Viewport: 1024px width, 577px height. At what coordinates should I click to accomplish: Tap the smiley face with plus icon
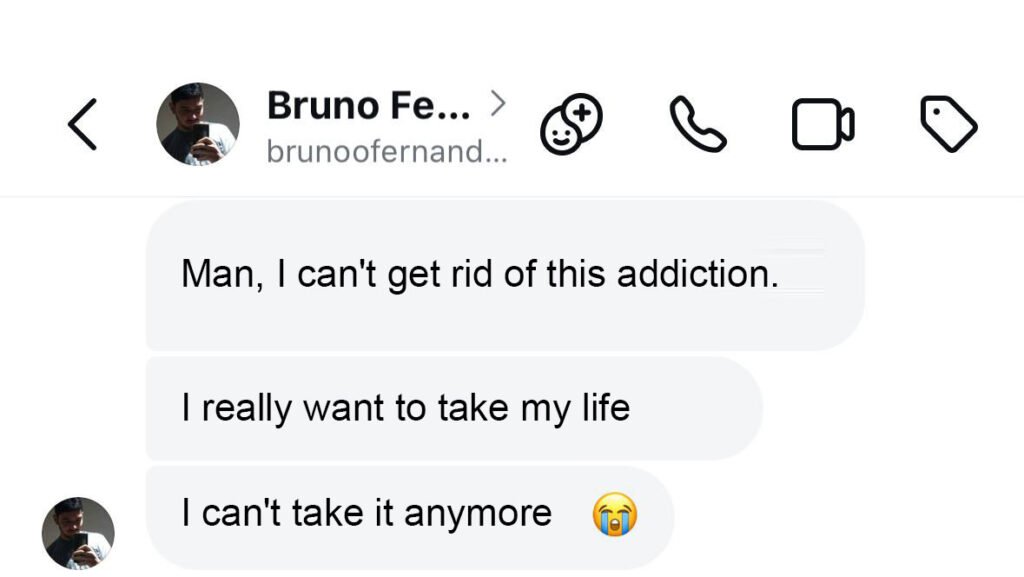click(572, 125)
